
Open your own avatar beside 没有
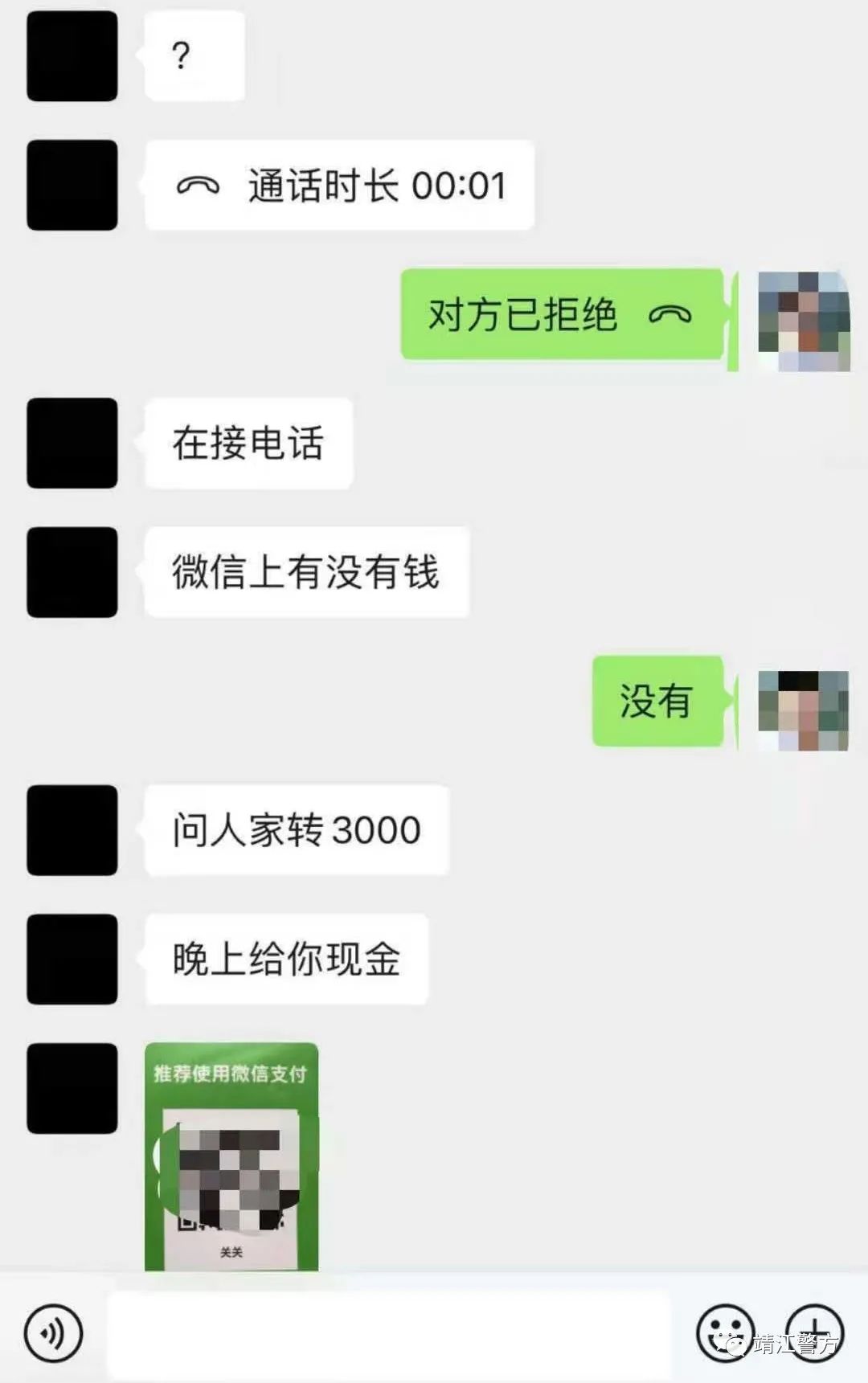pos(803,710)
